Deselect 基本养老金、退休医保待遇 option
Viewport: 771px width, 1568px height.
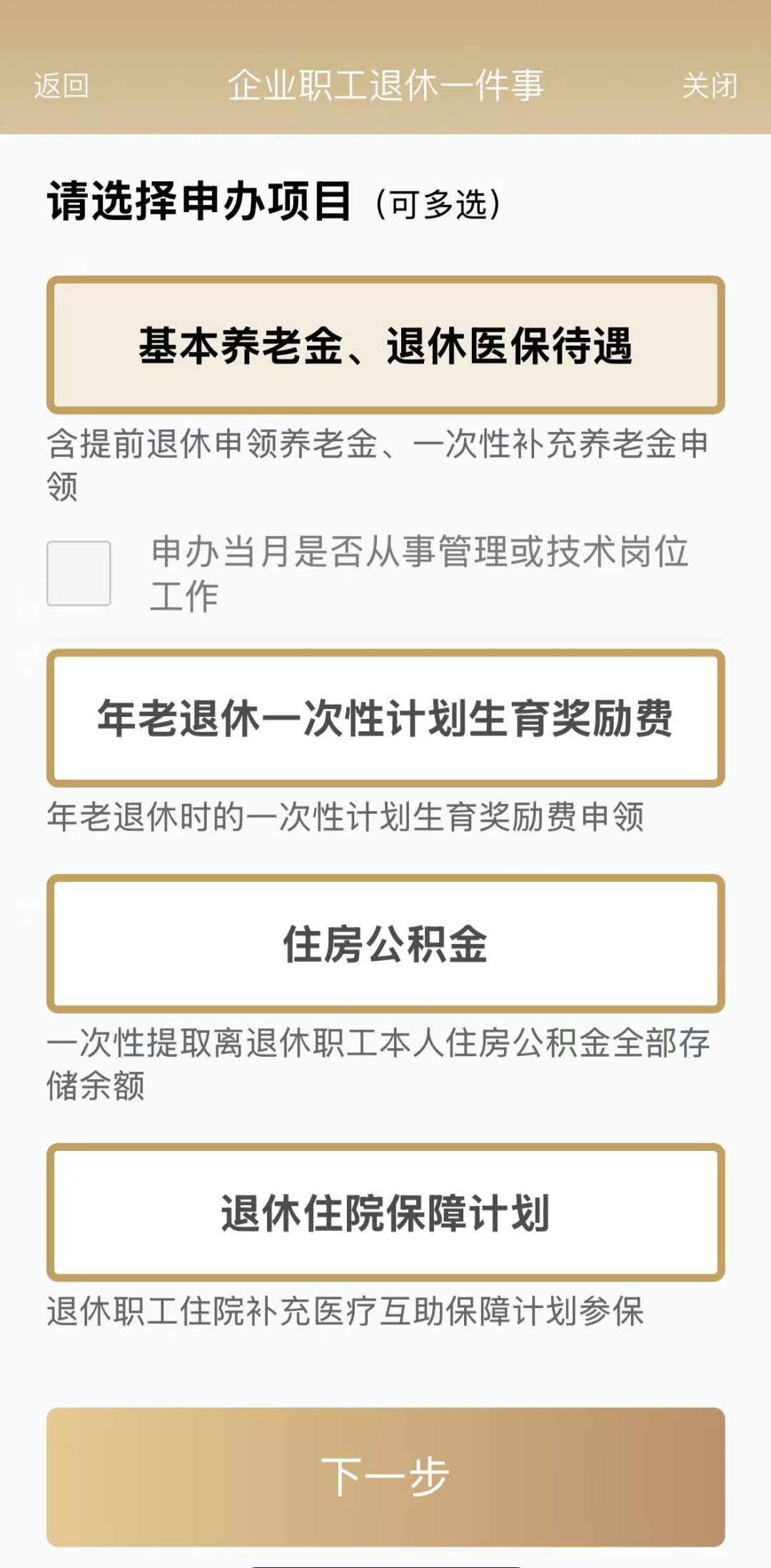(x=385, y=346)
